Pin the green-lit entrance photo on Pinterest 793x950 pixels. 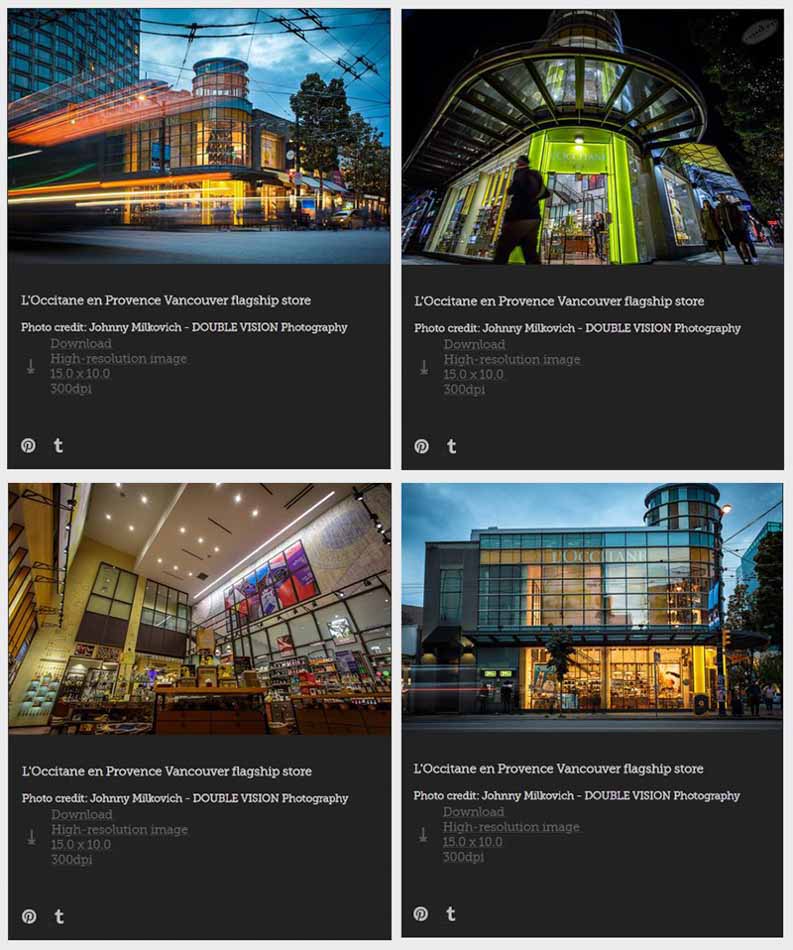(421, 447)
